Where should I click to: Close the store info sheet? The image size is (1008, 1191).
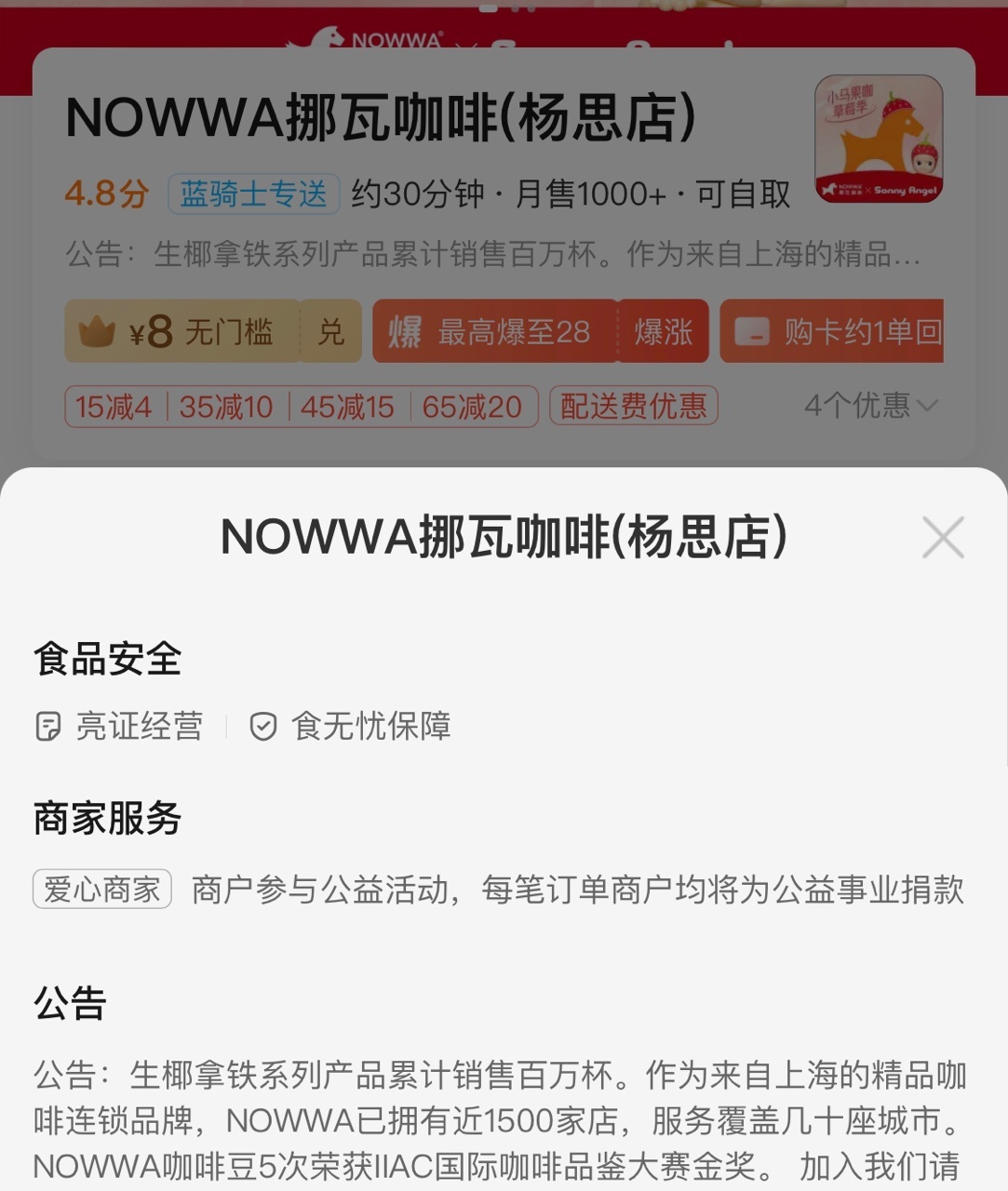point(942,538)
